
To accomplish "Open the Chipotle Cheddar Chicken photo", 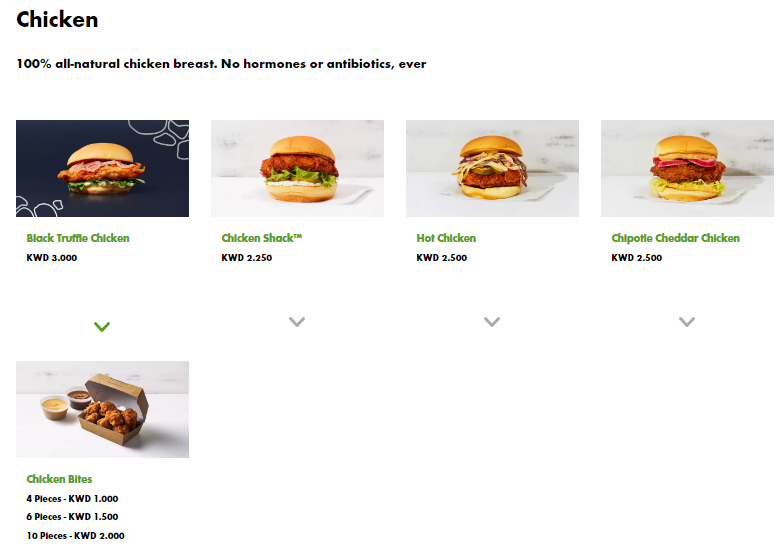I will point(687,168).
